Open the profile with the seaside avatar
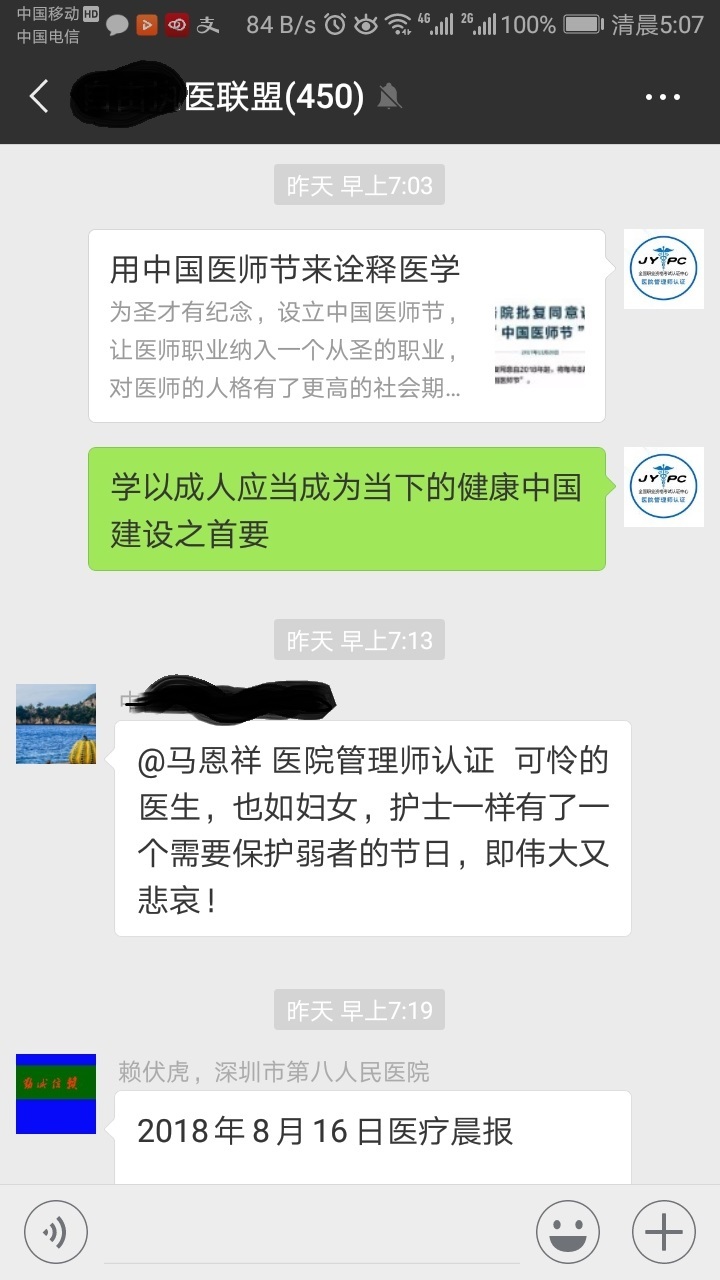720x1280 pixels. click(56, 724)
